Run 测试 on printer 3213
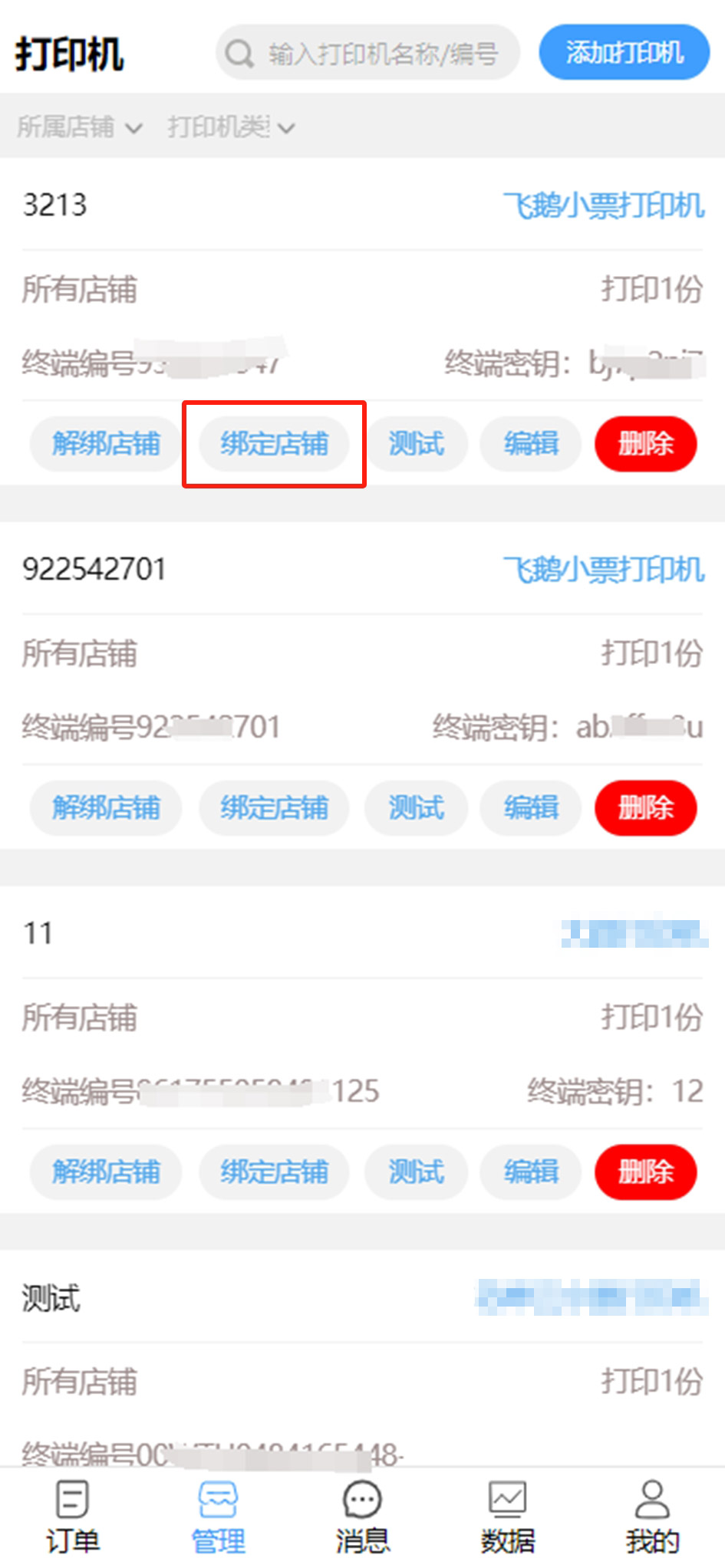This screenshot has width=725, height=1568. pyautogui.click(x=416, y=444)
